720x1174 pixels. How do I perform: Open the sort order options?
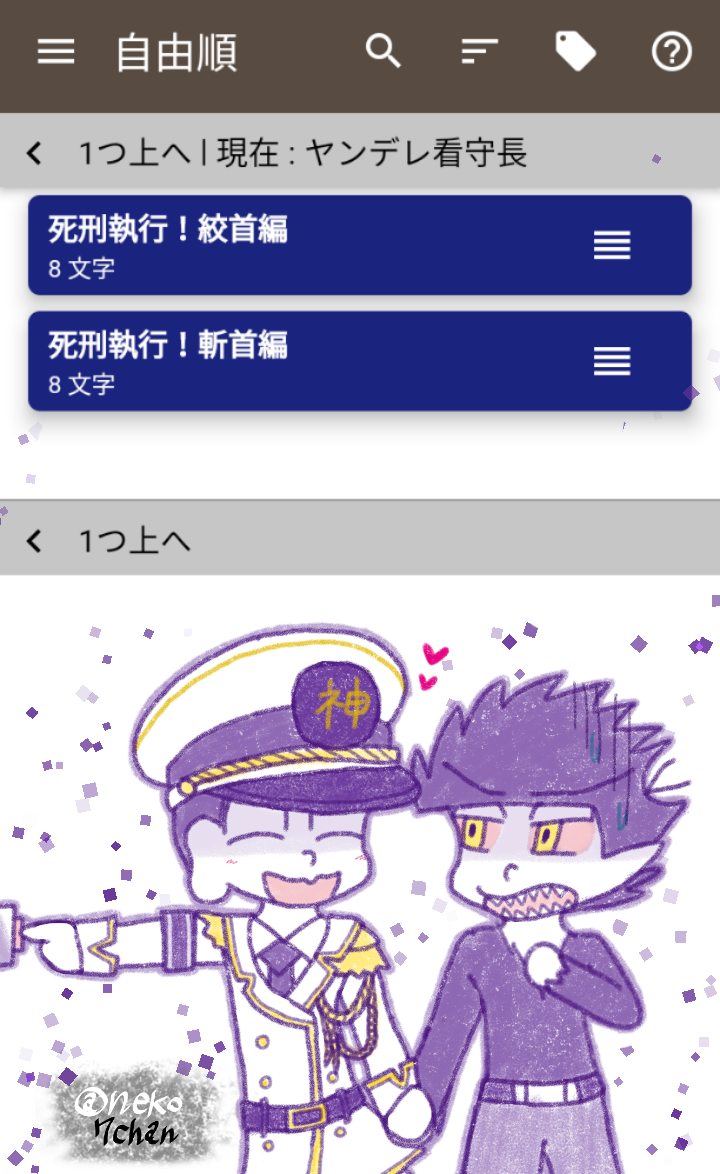479,52
